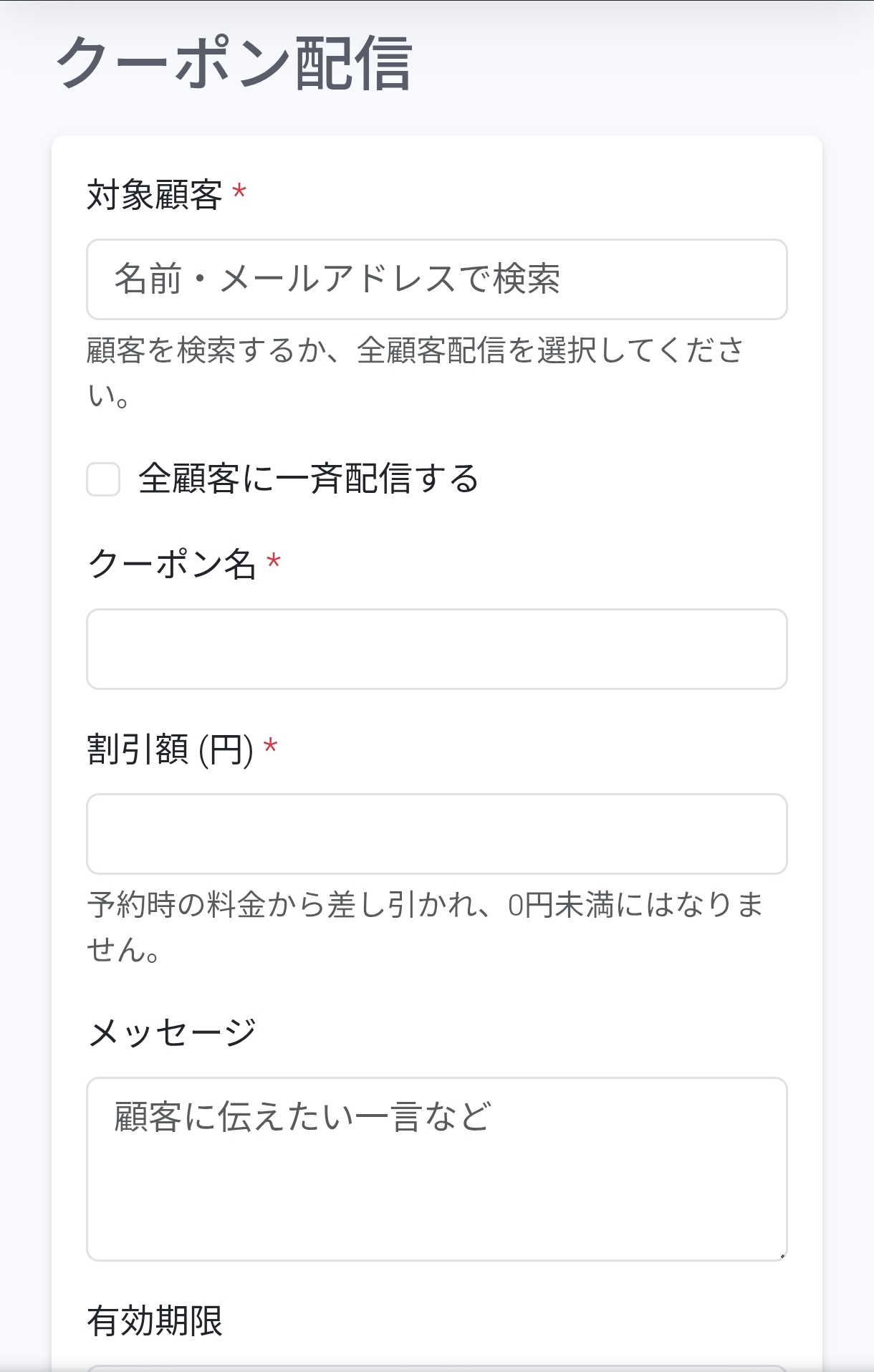Screen dimensions: 874x1372
Task: Click the 対象顧客 field label
Action: tap(154, 193)
